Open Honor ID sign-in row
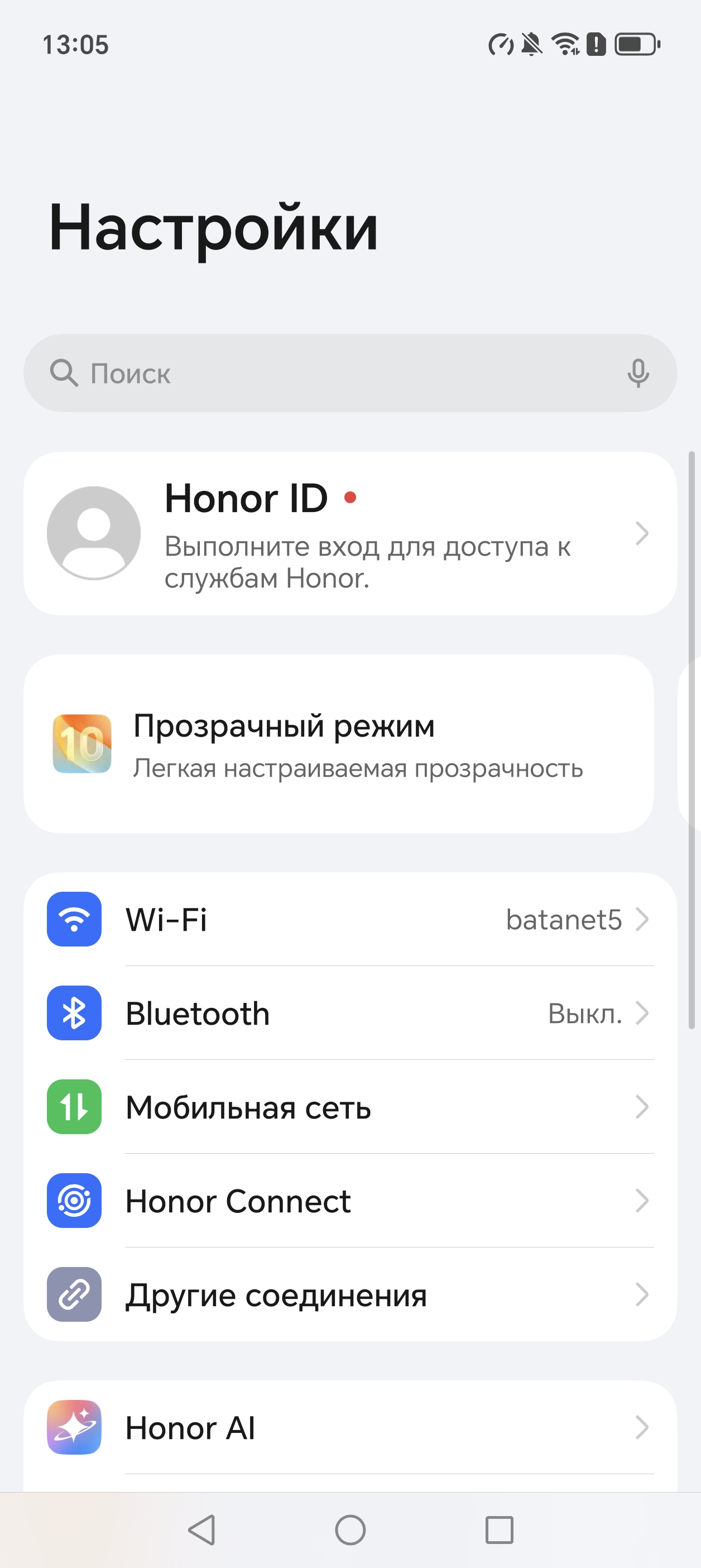The height and width of the screenshot is (1568, 701). click(350, 533)
